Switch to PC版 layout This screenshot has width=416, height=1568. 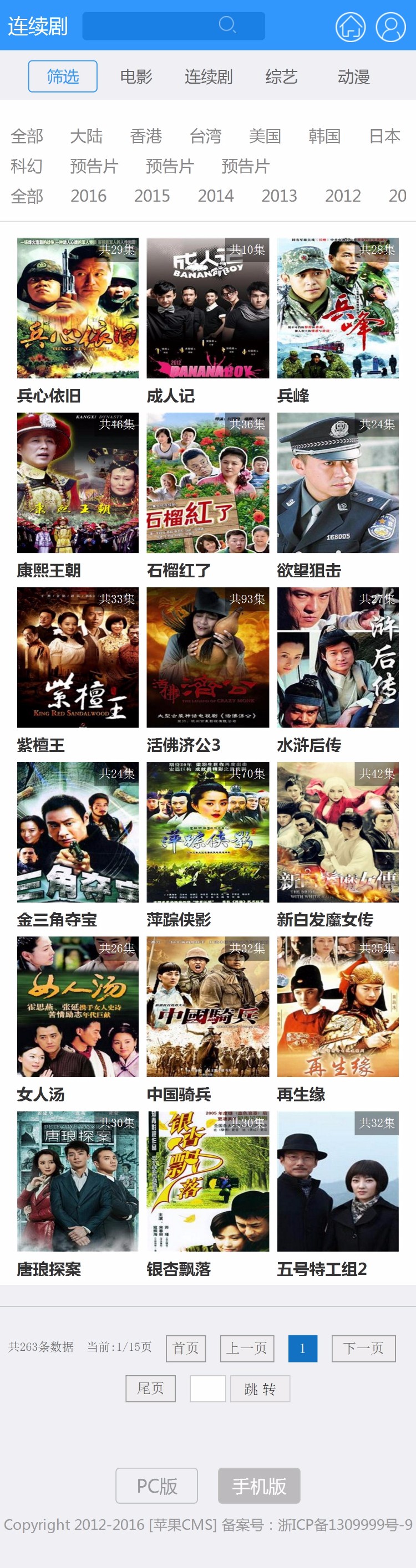click(156, 1486)
